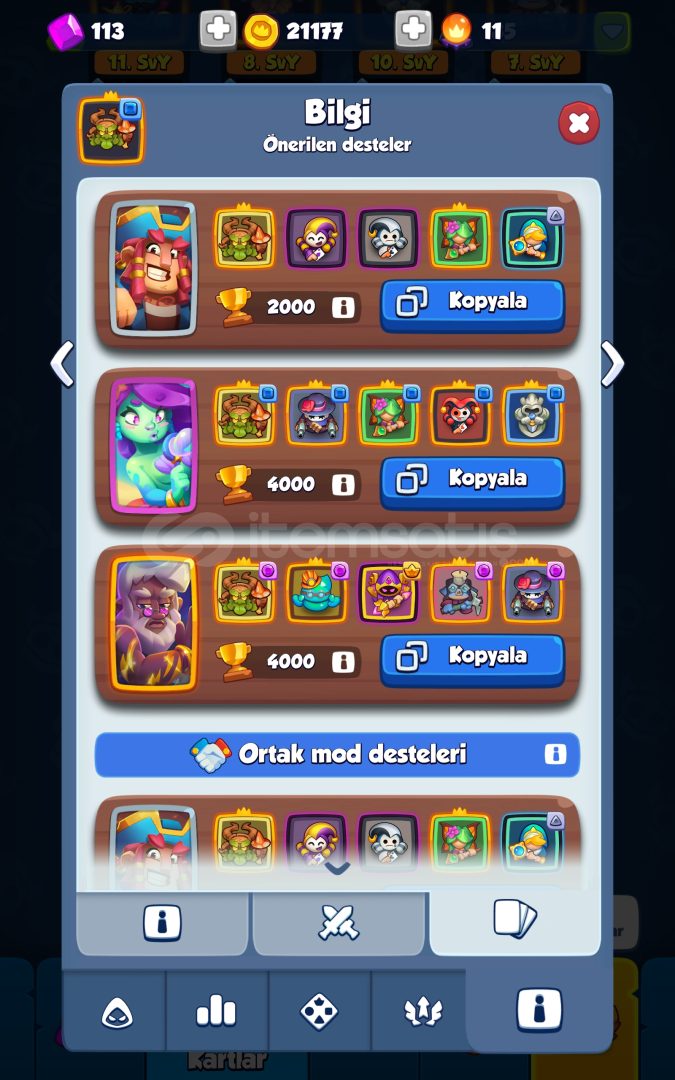Copy the 2000-trophy recommended deck
This screenshot has width=675, height=1080.
pos(472,306)
